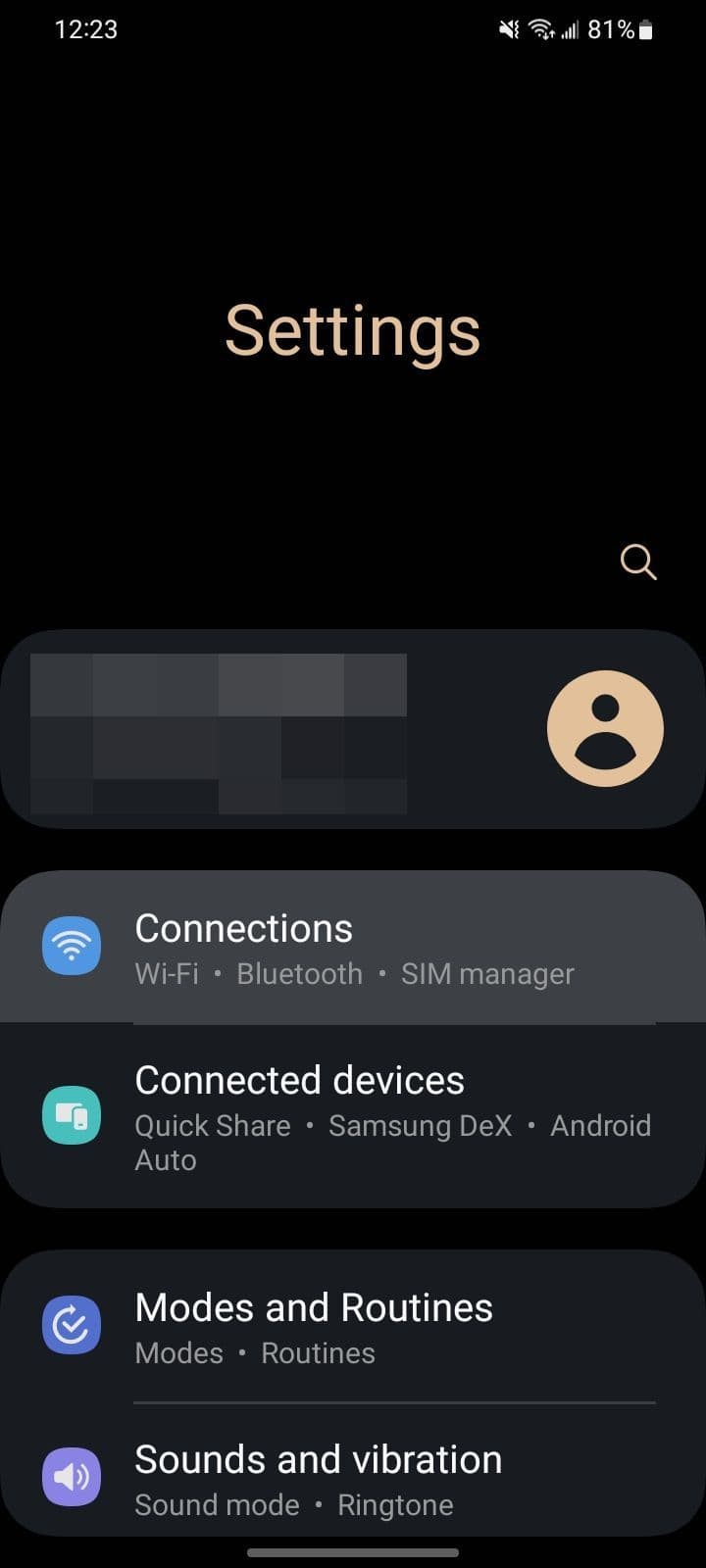Open Ringtone settings under Sounds and vibration
706x1568 pixels.
[395, 1504]
